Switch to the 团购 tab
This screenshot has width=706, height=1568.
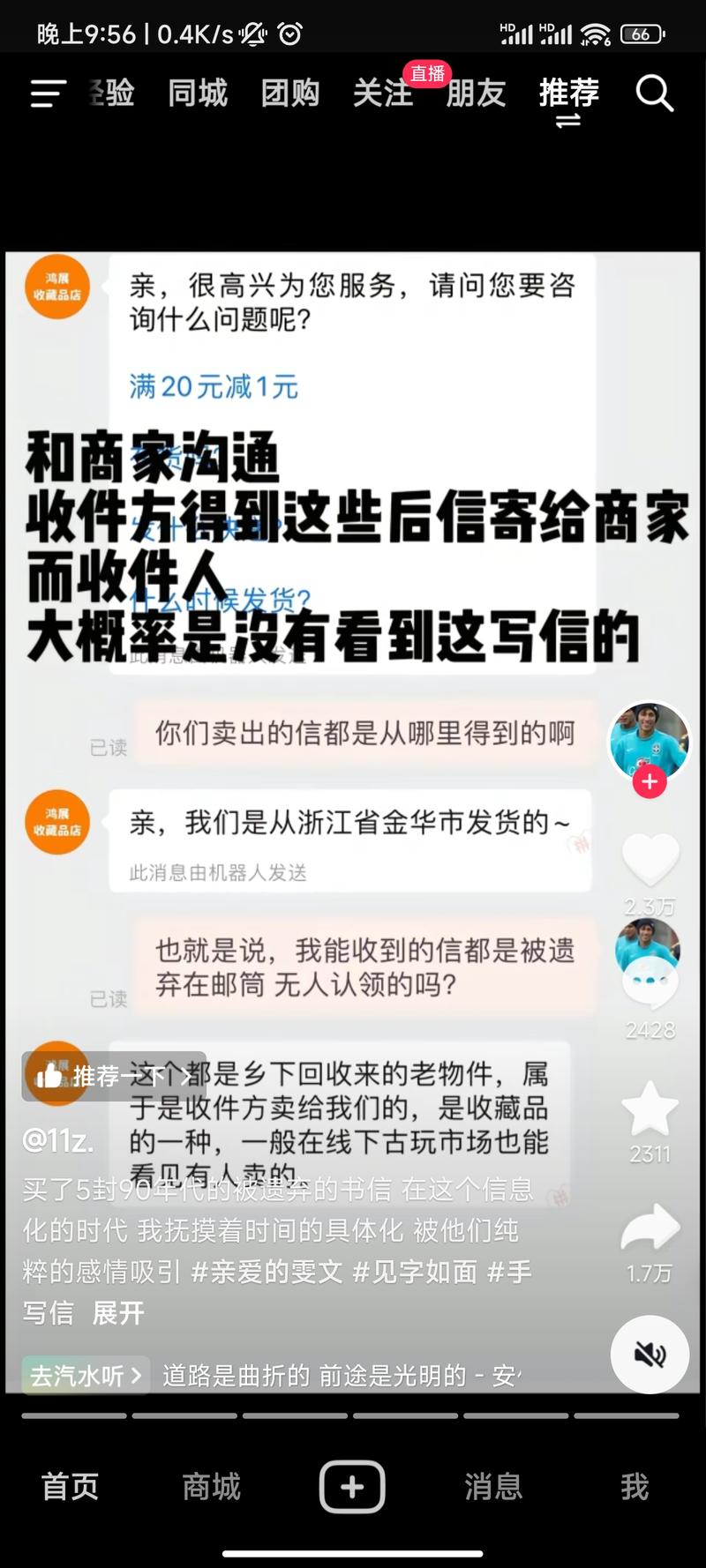[x=289, y=93]
